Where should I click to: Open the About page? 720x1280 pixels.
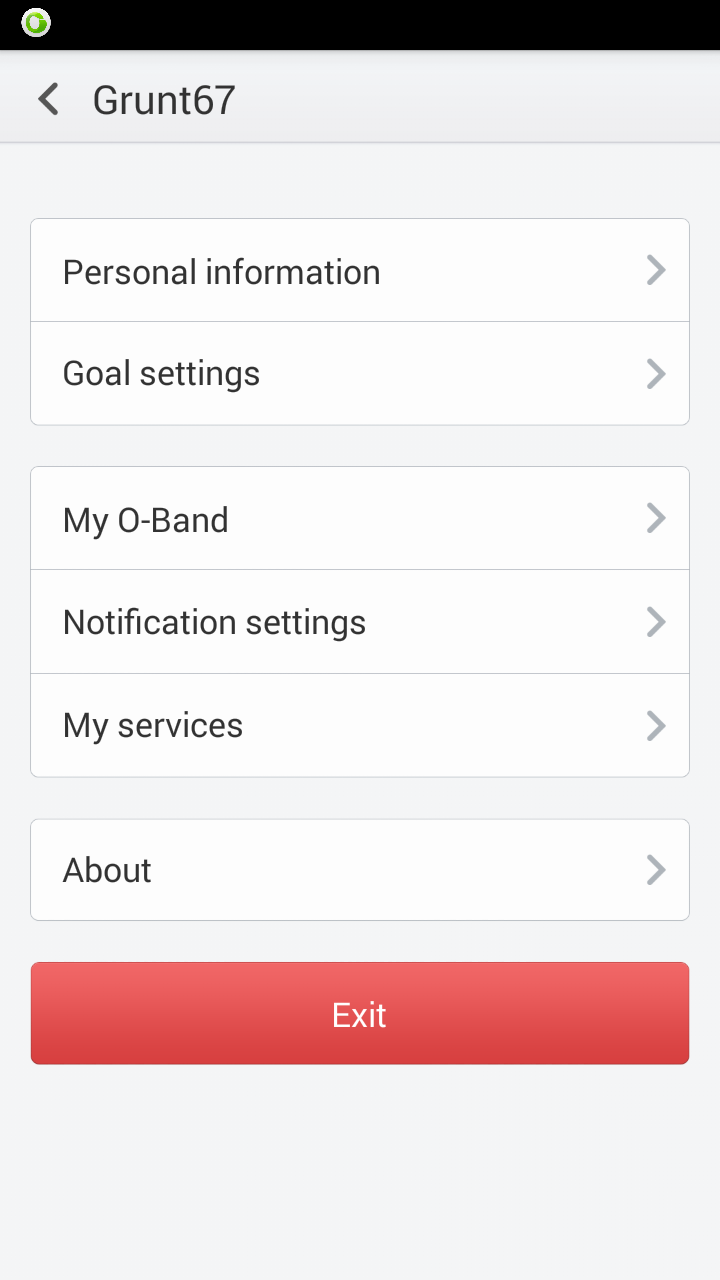coord(360,870)
